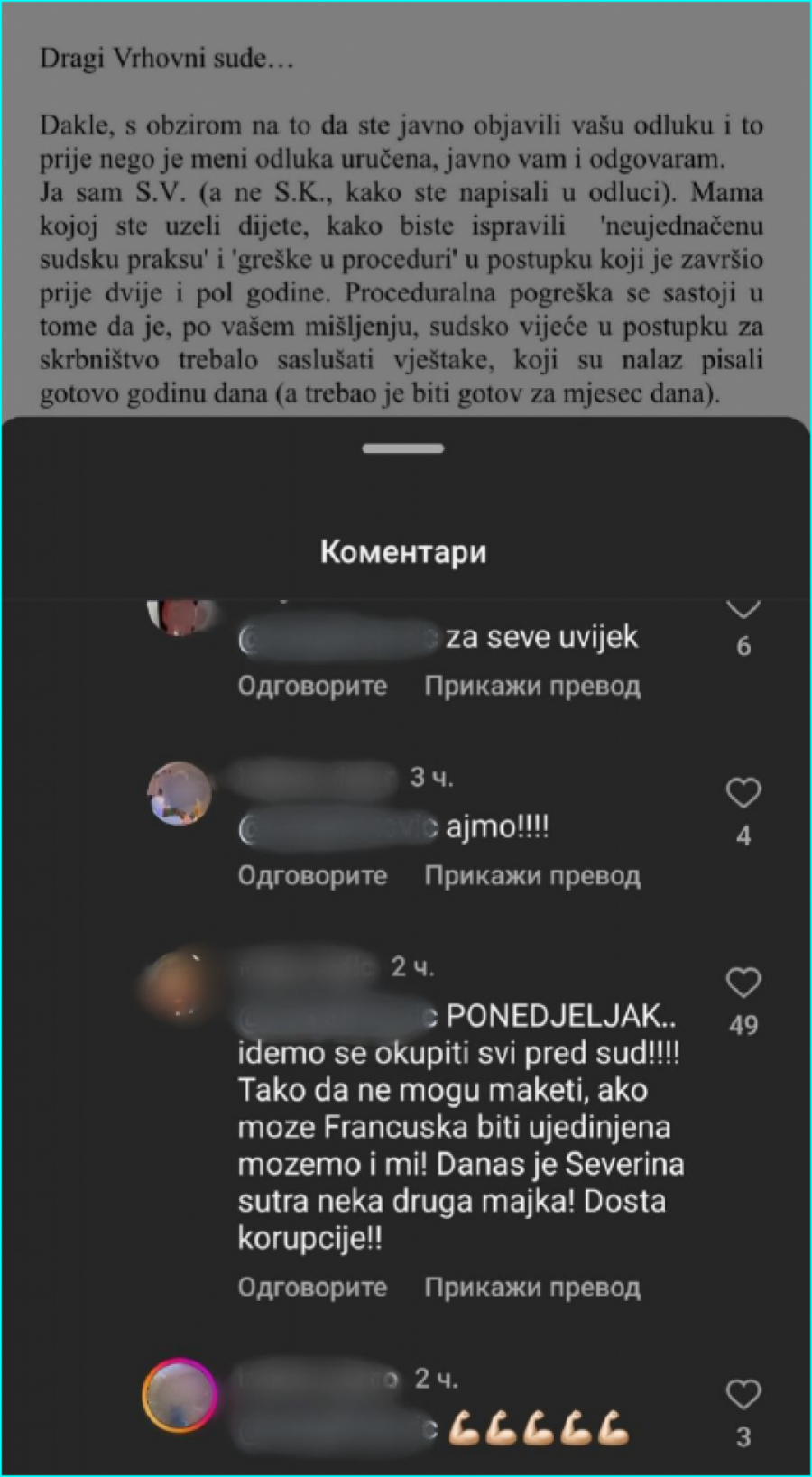The width and height of the screenshot is (812, 1477).
Task: Open story-ringed avatar of emoji commenter
Action: (x=180, y=1396)
